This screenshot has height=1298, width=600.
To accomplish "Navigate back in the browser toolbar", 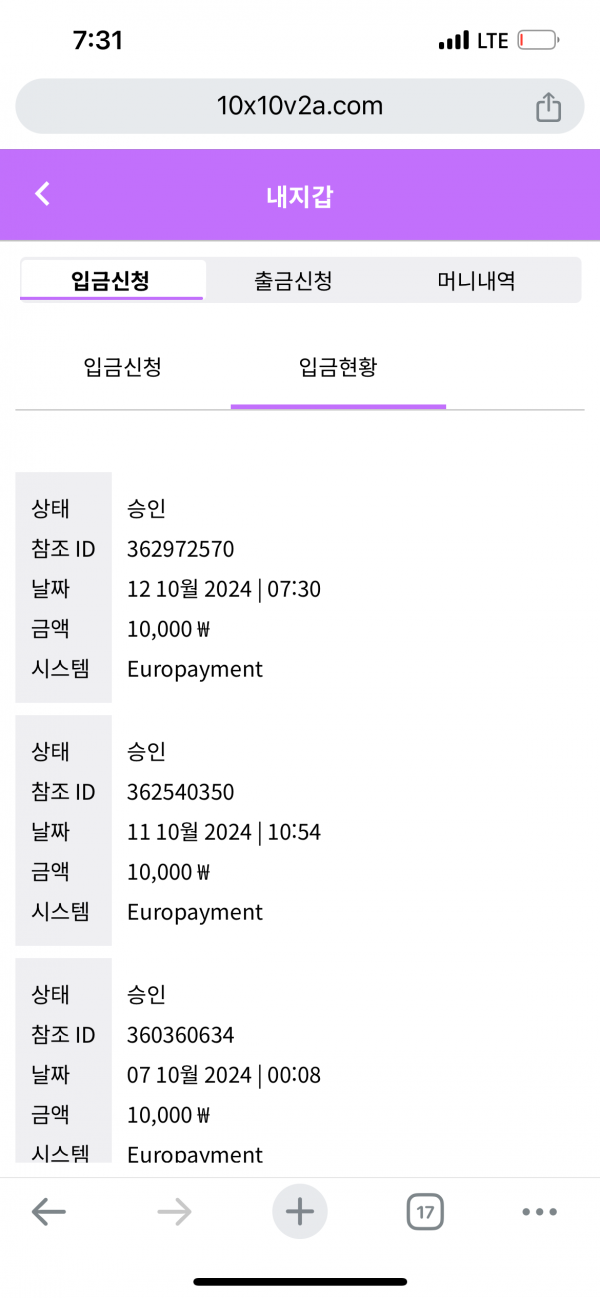I will [48, 1212].
